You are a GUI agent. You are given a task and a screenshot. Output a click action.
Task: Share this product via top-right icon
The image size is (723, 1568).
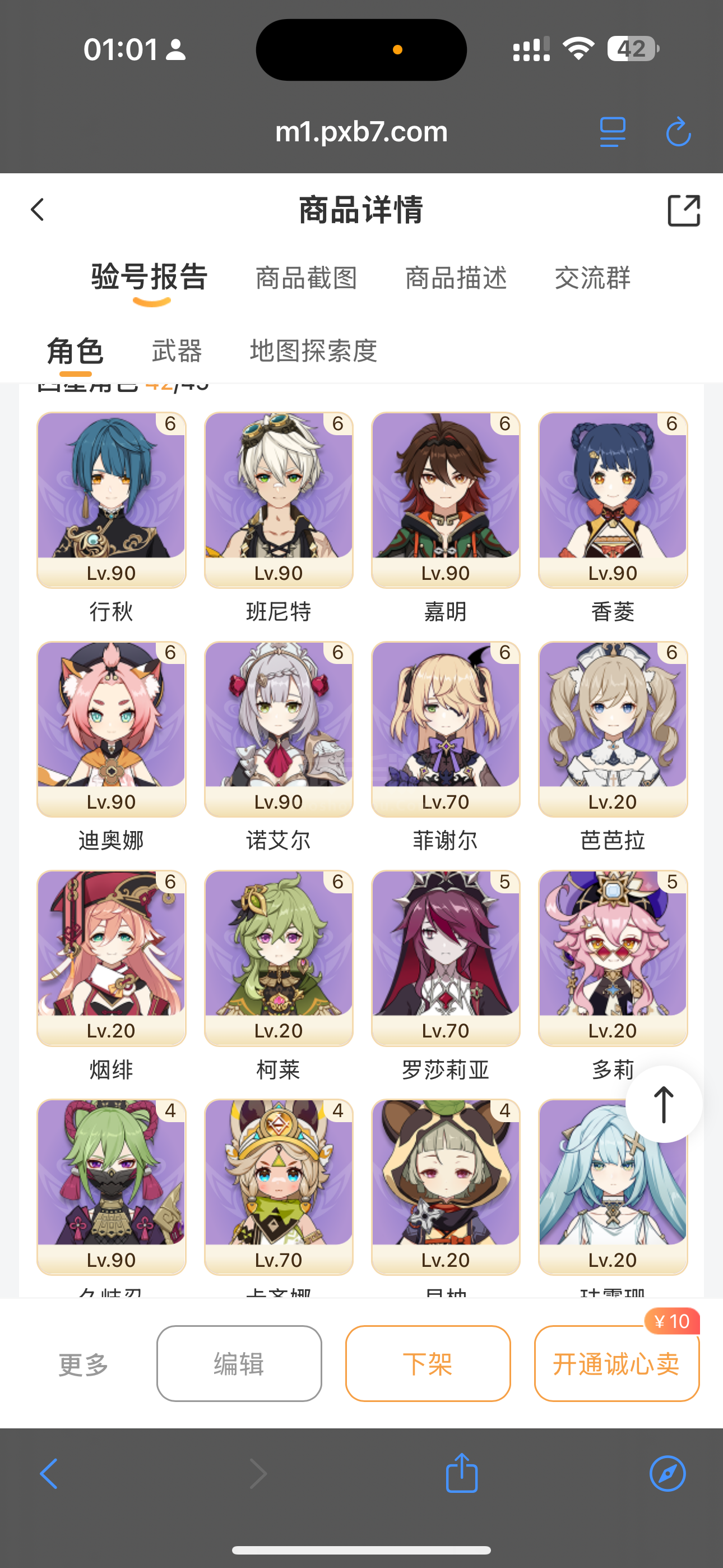tap(683, 210)
